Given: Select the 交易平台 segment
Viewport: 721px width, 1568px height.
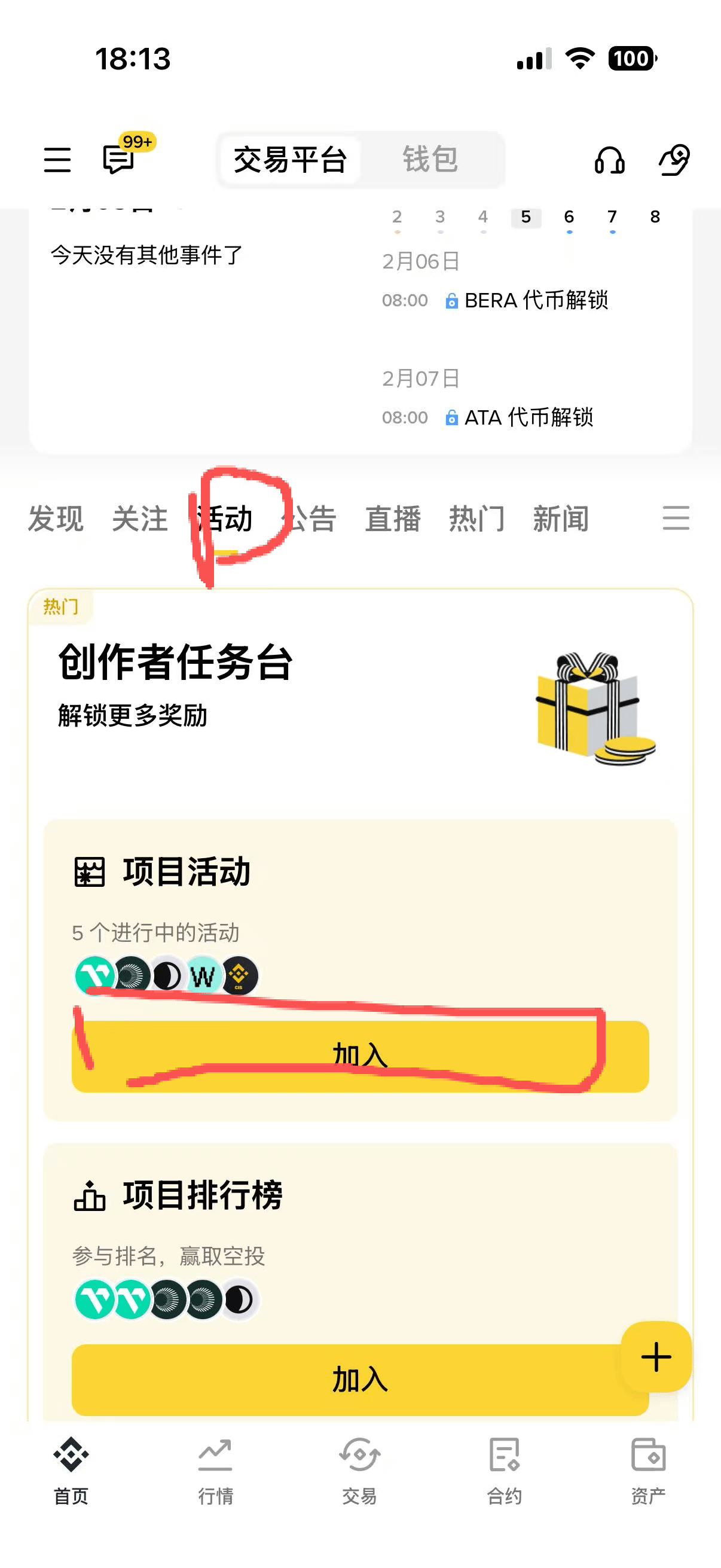Looking at the screenshot, I should [290, 160].
